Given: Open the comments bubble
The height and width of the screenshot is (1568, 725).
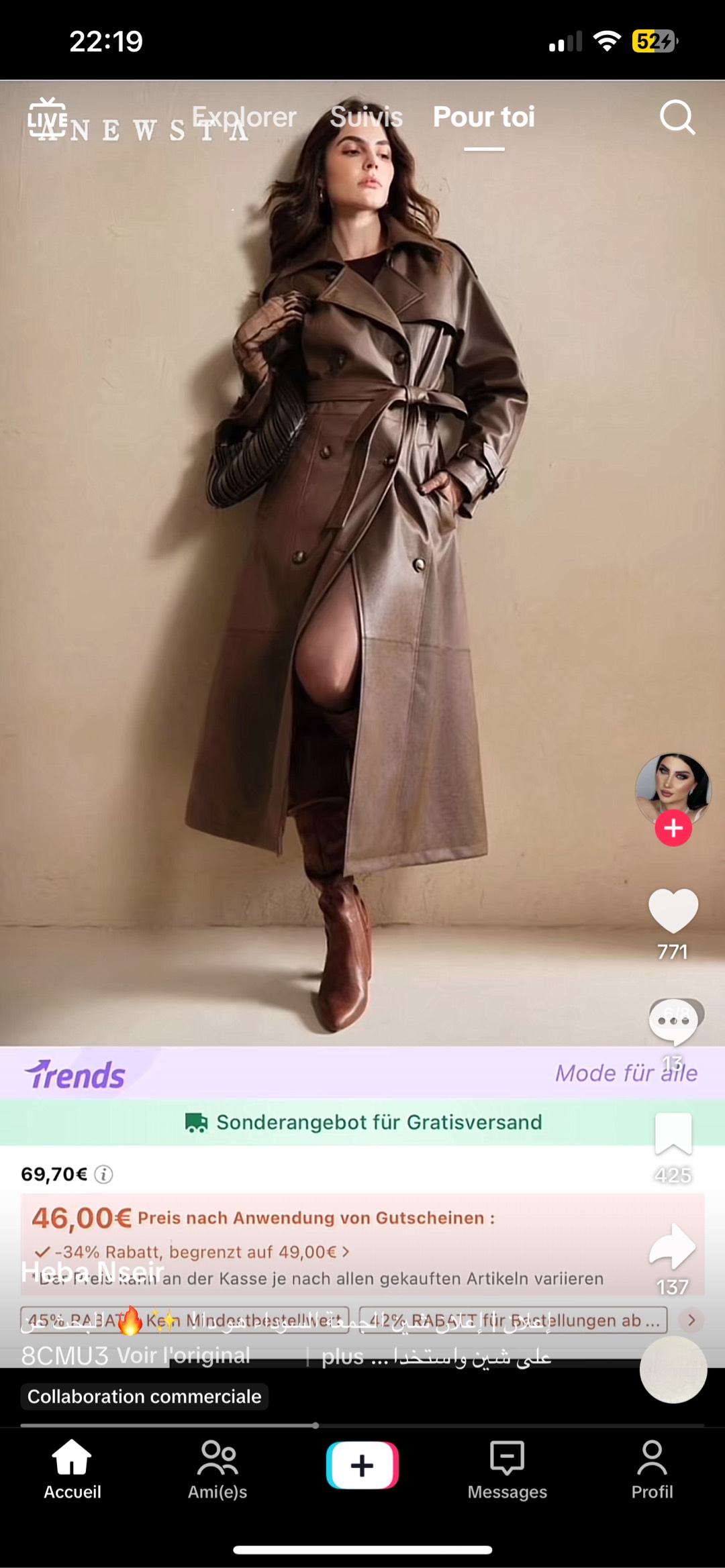Looking at the screenshot, I should (673, 1021).
